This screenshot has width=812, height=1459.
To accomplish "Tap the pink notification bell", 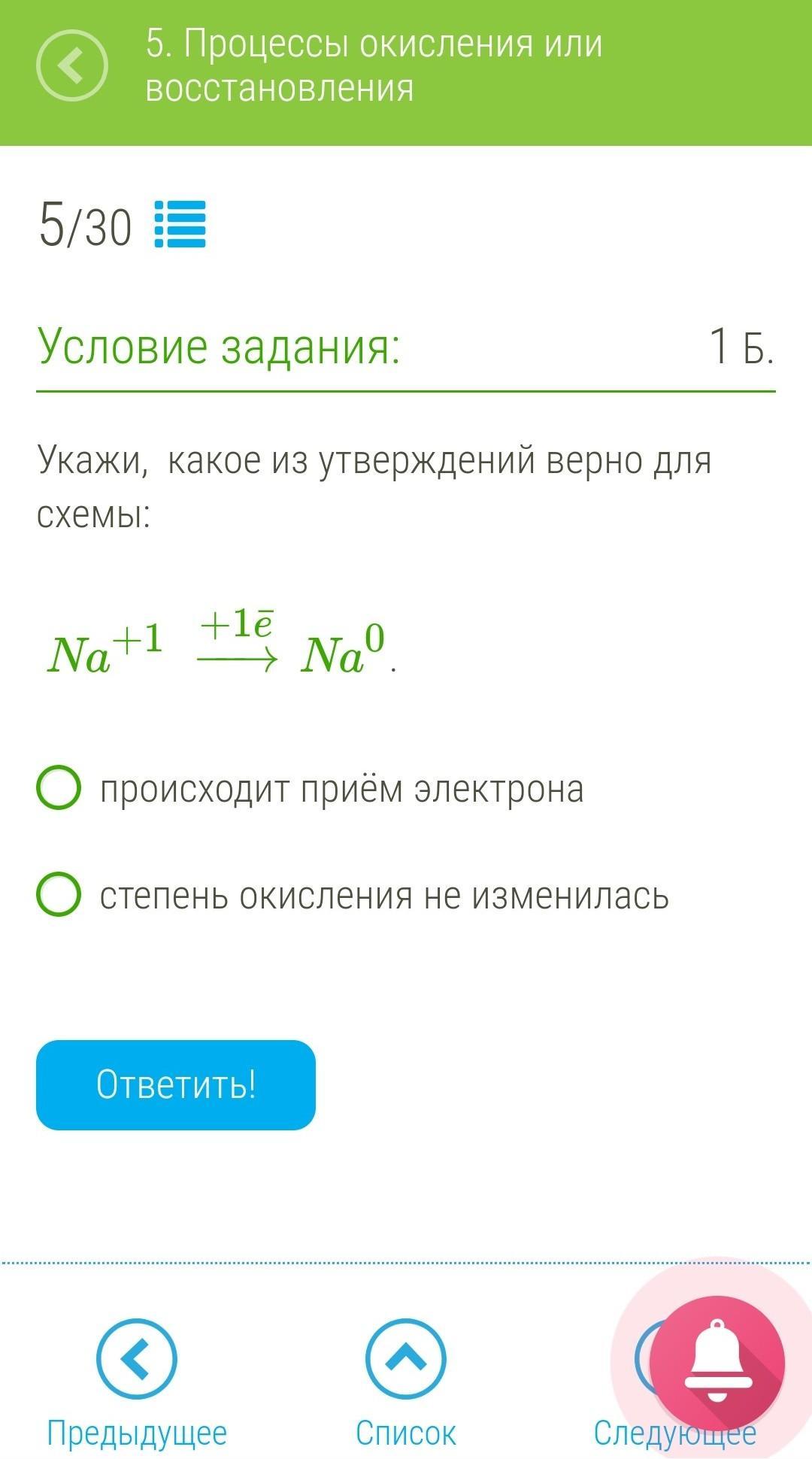I will click(x=717, y=1363).
